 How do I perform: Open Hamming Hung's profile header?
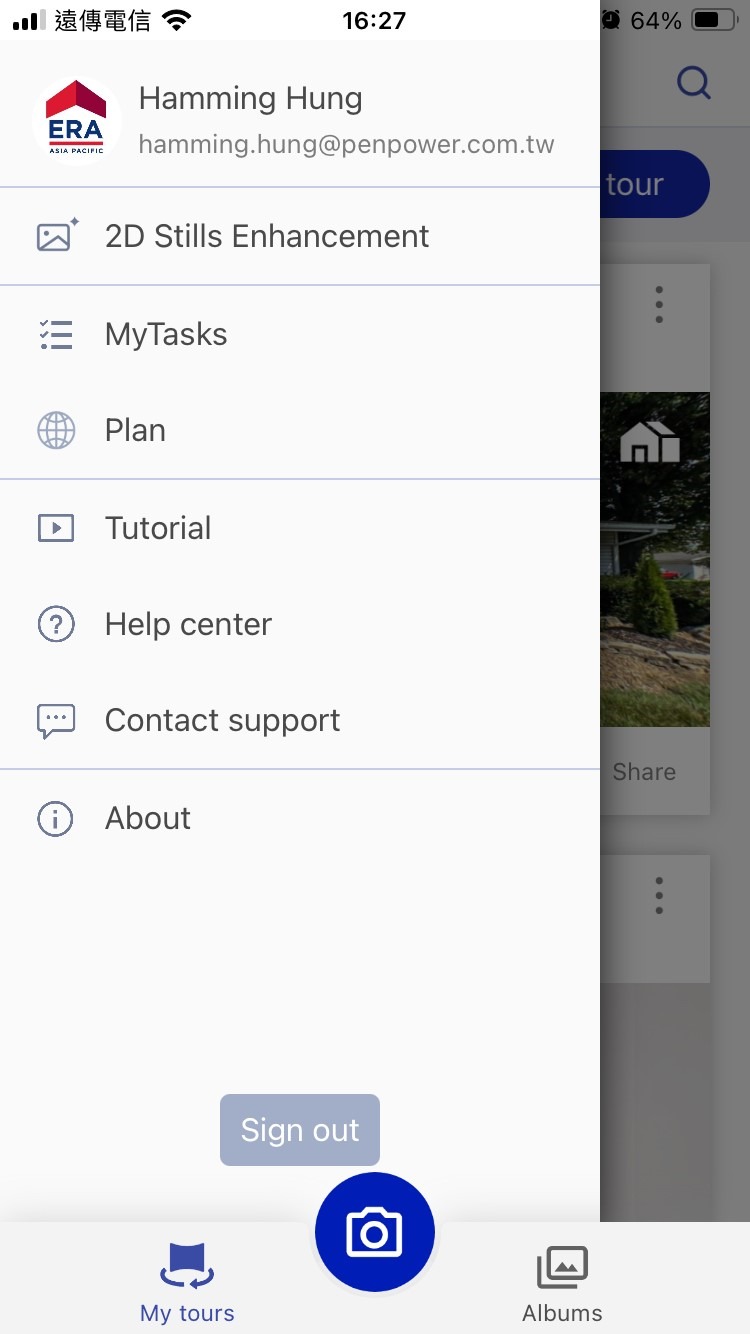click(x=300, y=120)
